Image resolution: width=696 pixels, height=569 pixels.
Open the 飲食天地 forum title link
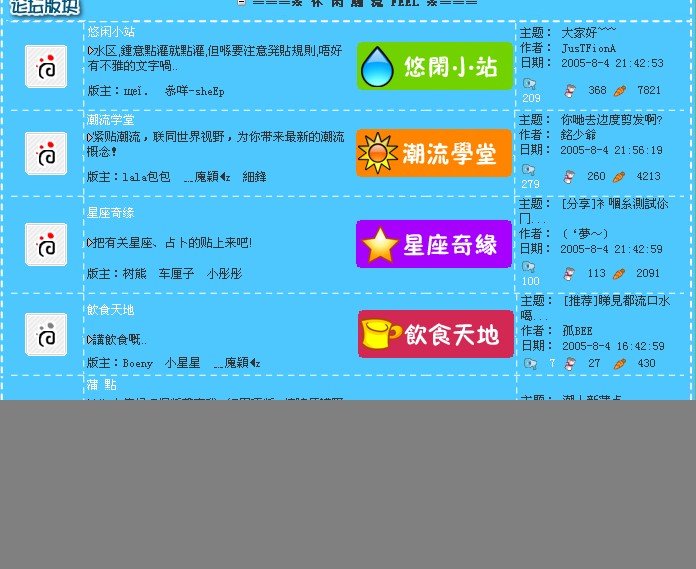click(x=111, y=310)
